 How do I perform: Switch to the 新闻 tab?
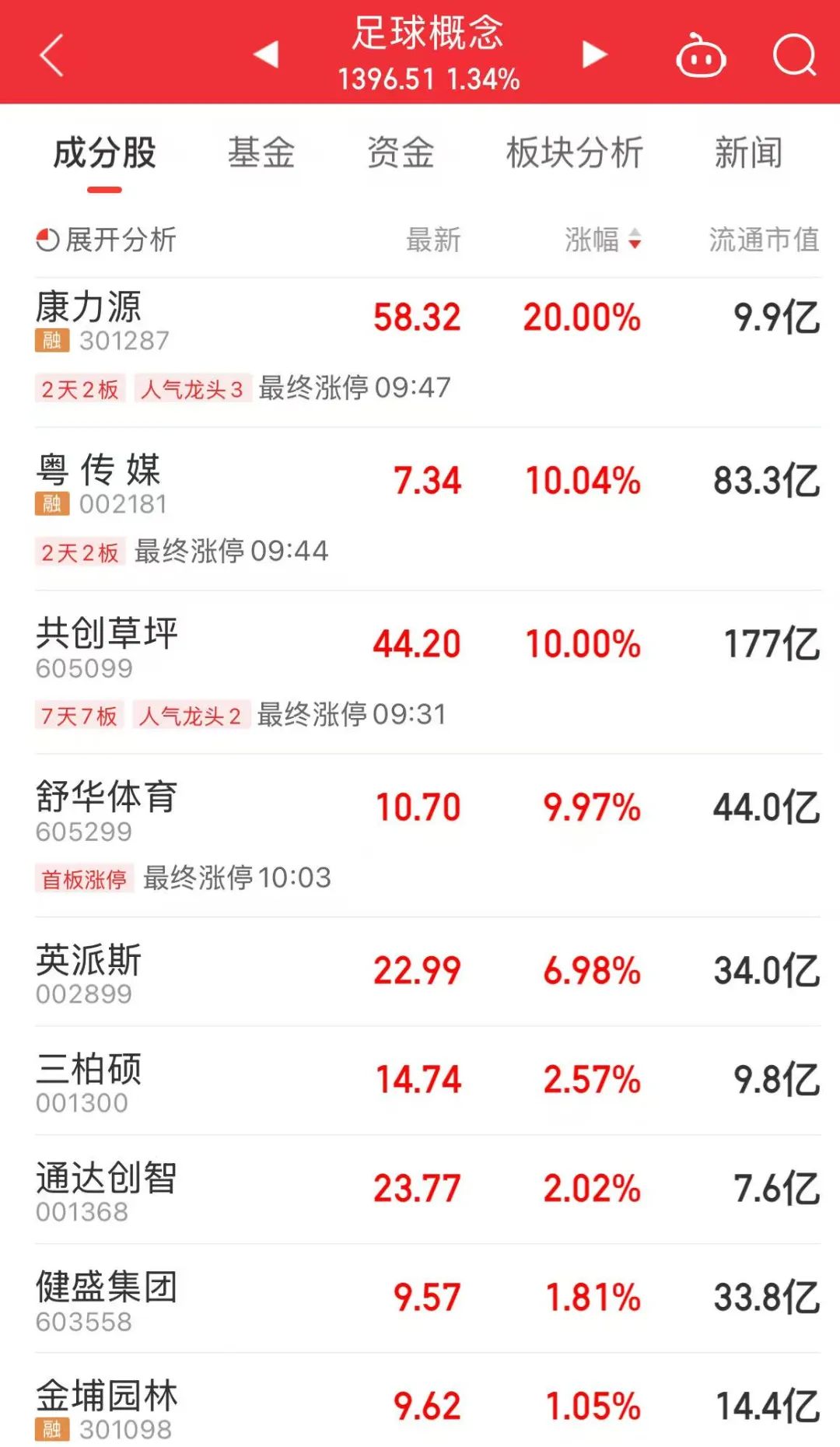click(748, 152)
